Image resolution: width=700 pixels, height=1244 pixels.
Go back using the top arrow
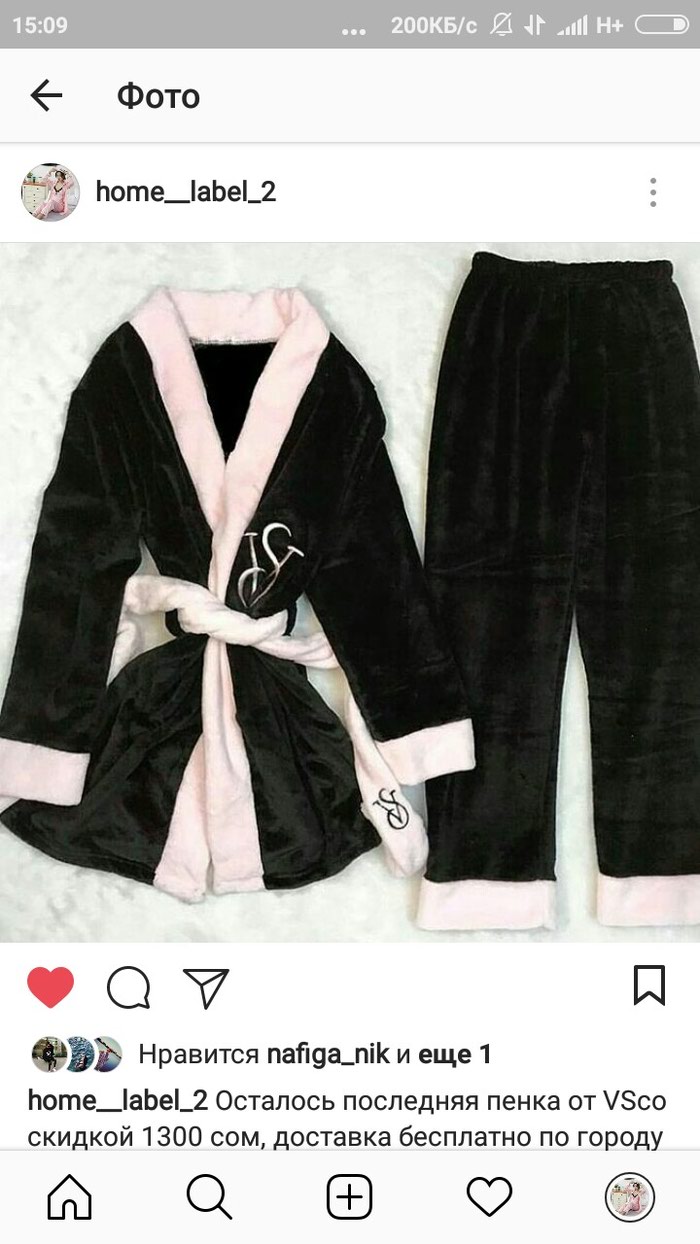pyautogui.click(x=46, y=96)
